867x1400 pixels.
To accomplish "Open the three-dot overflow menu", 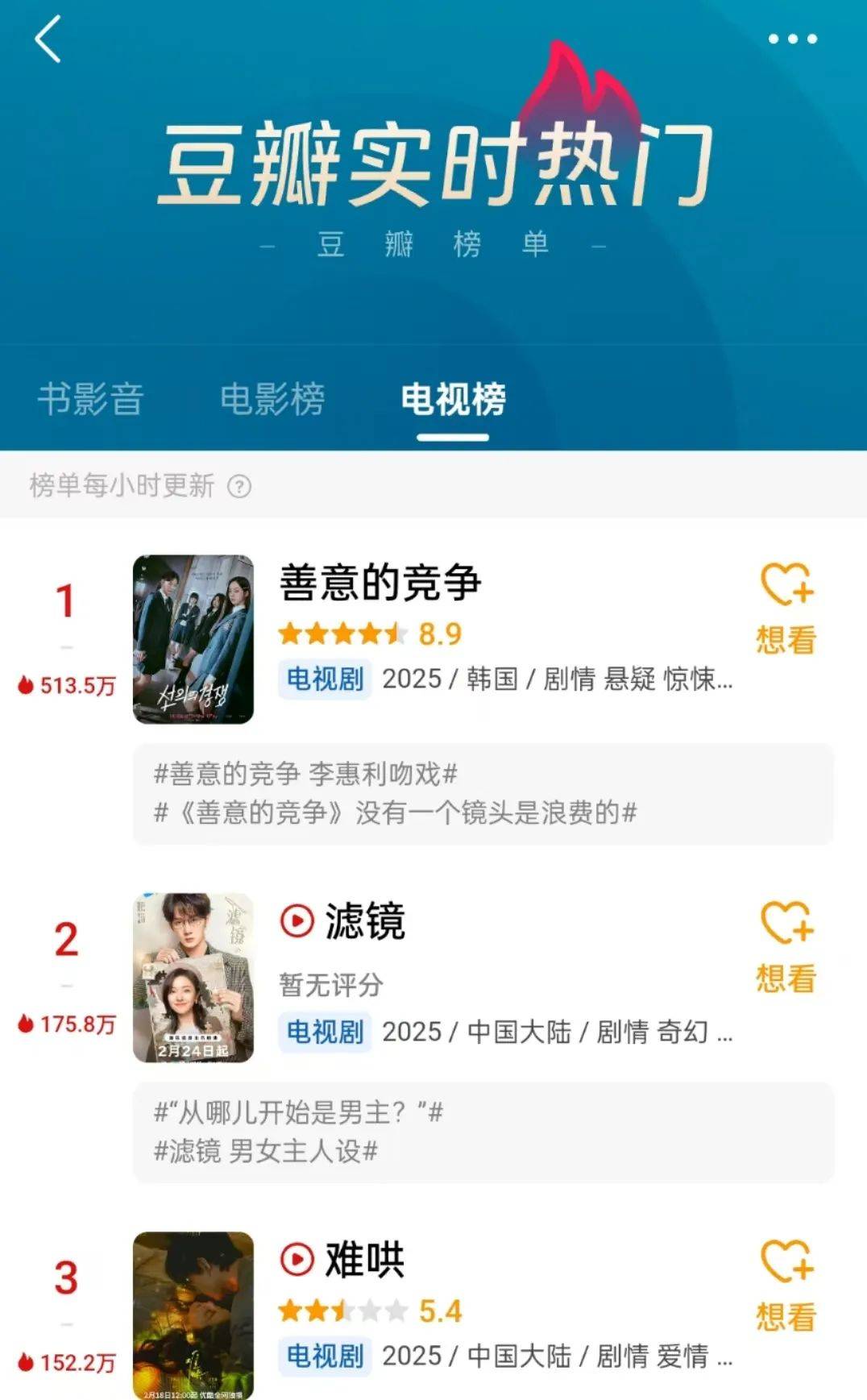I will click(x=792, y=39).
